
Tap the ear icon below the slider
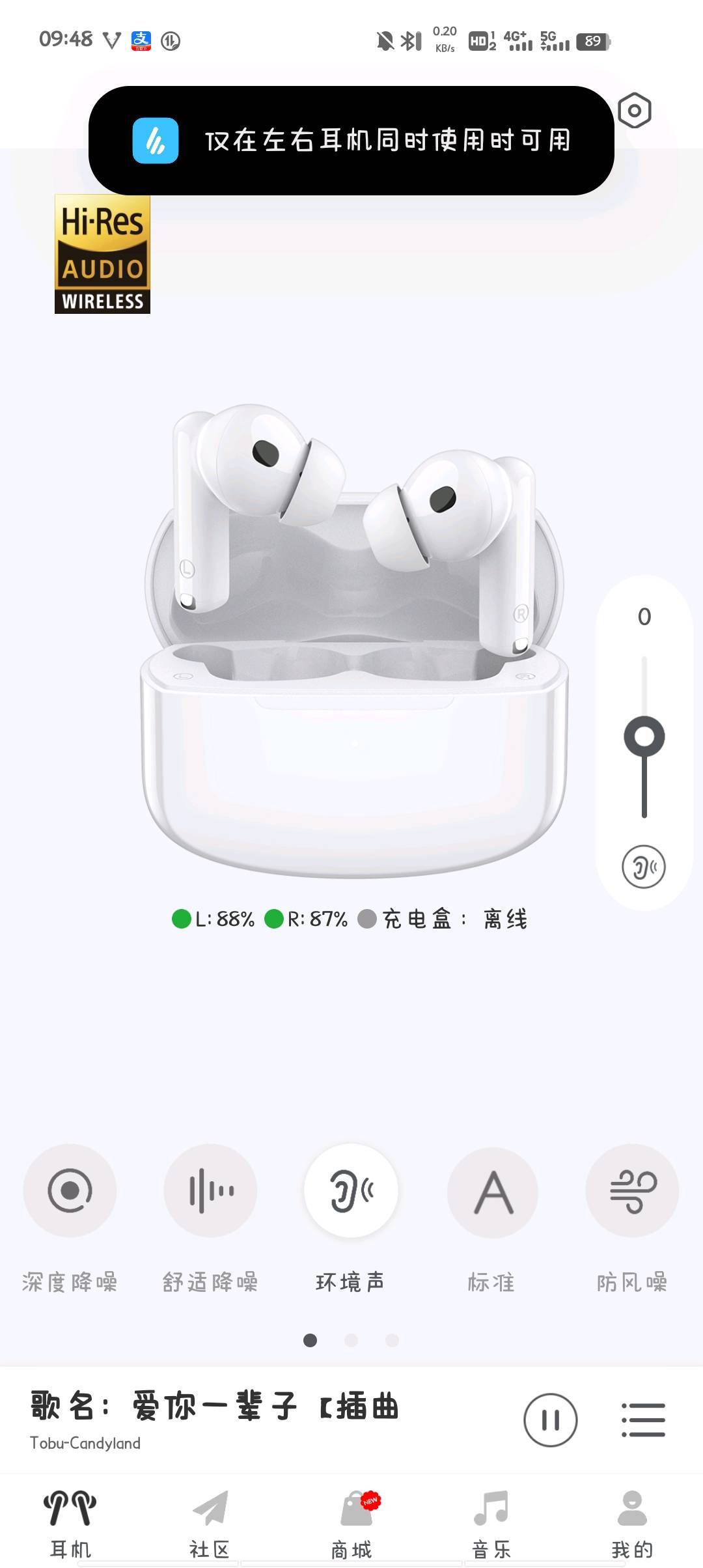pos(644,867)
